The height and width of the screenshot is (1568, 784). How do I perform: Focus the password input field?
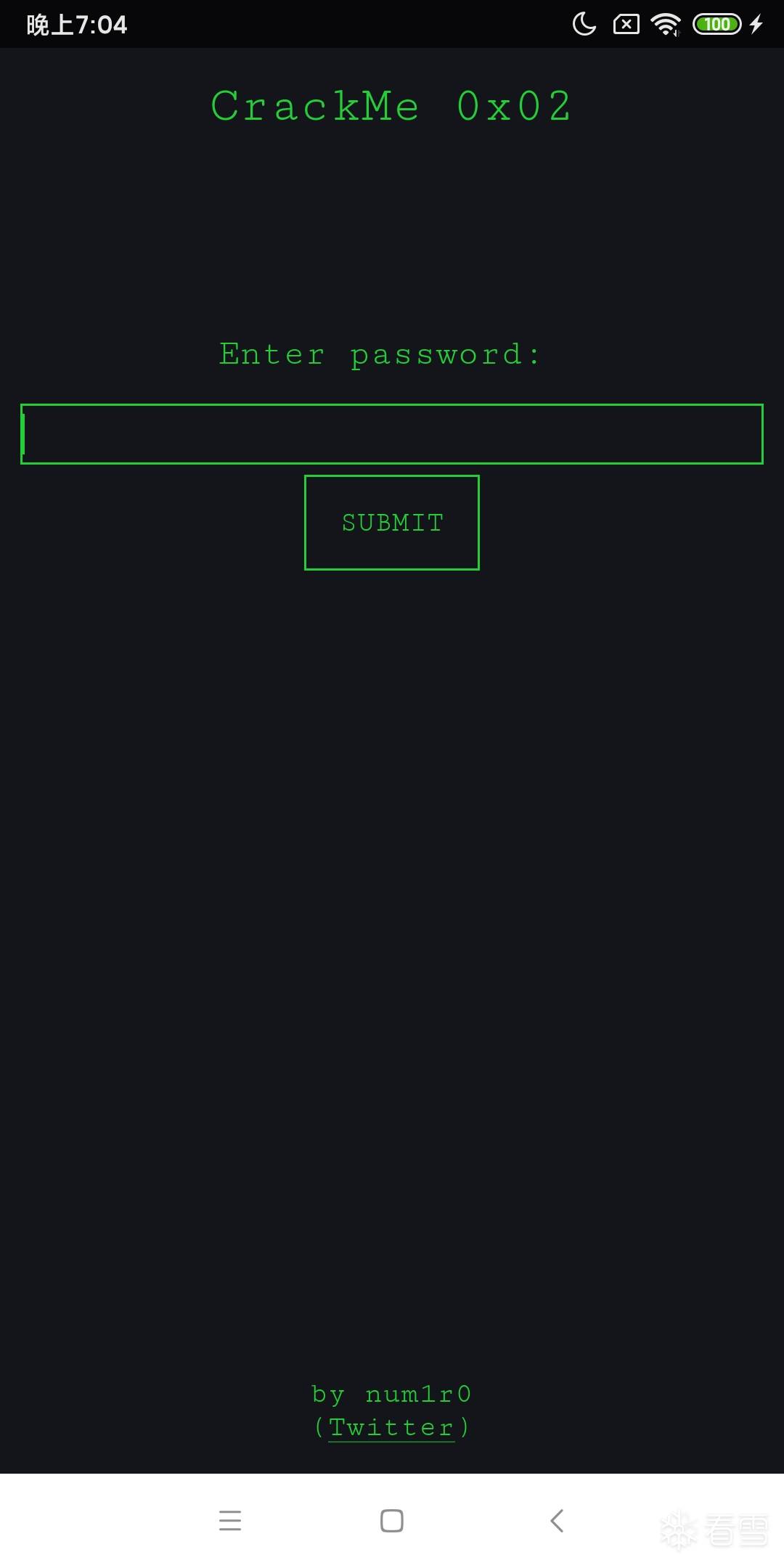coord(392,433)
